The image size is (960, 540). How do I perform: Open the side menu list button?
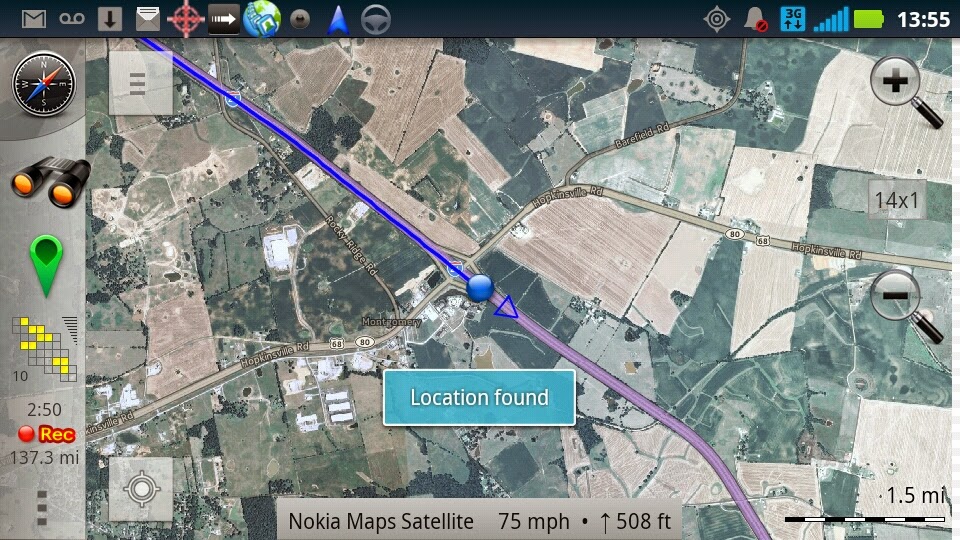(x=139, y=83)
